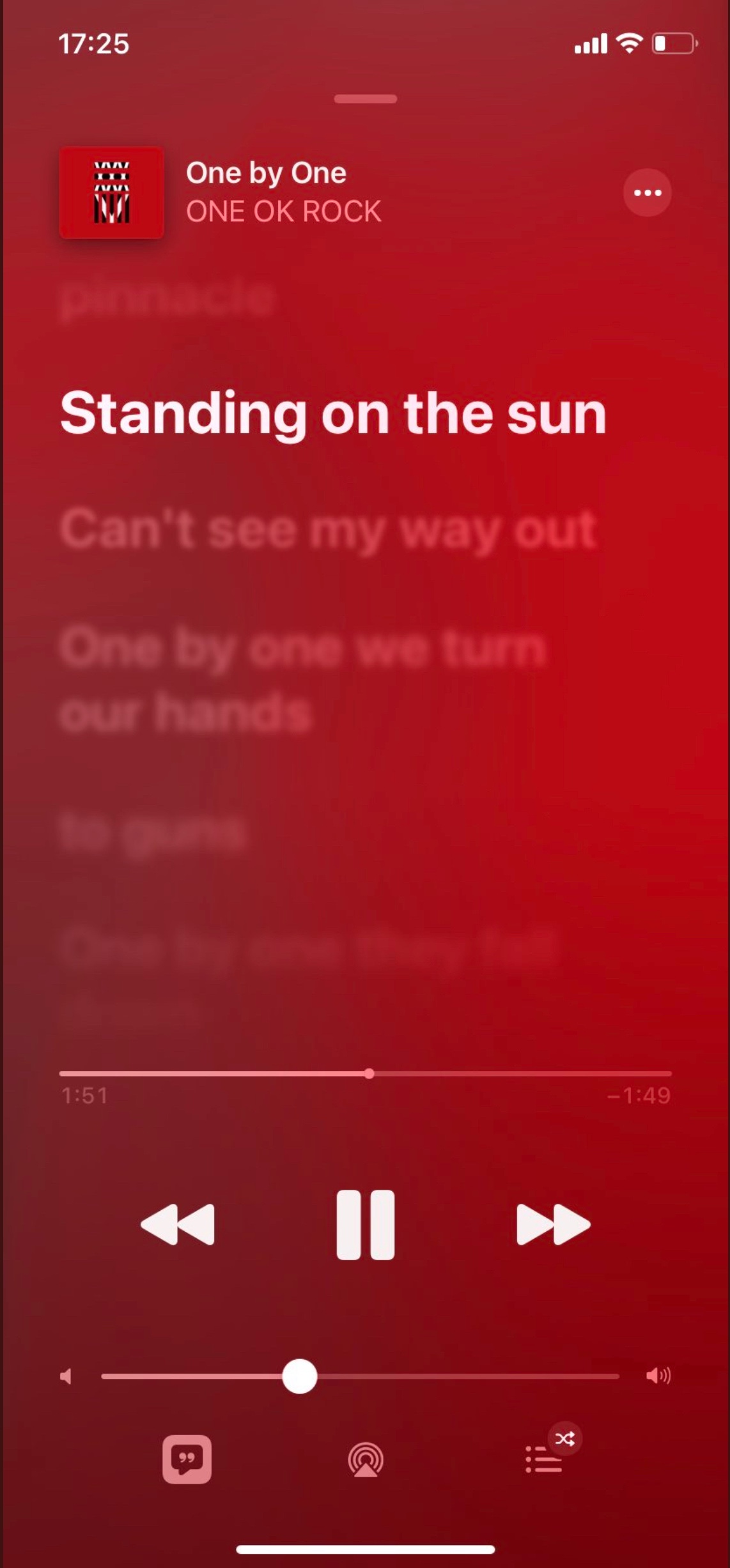
Task: Jump to lyric "One by one we turn our hands"
Action: [x=303, y=679]
